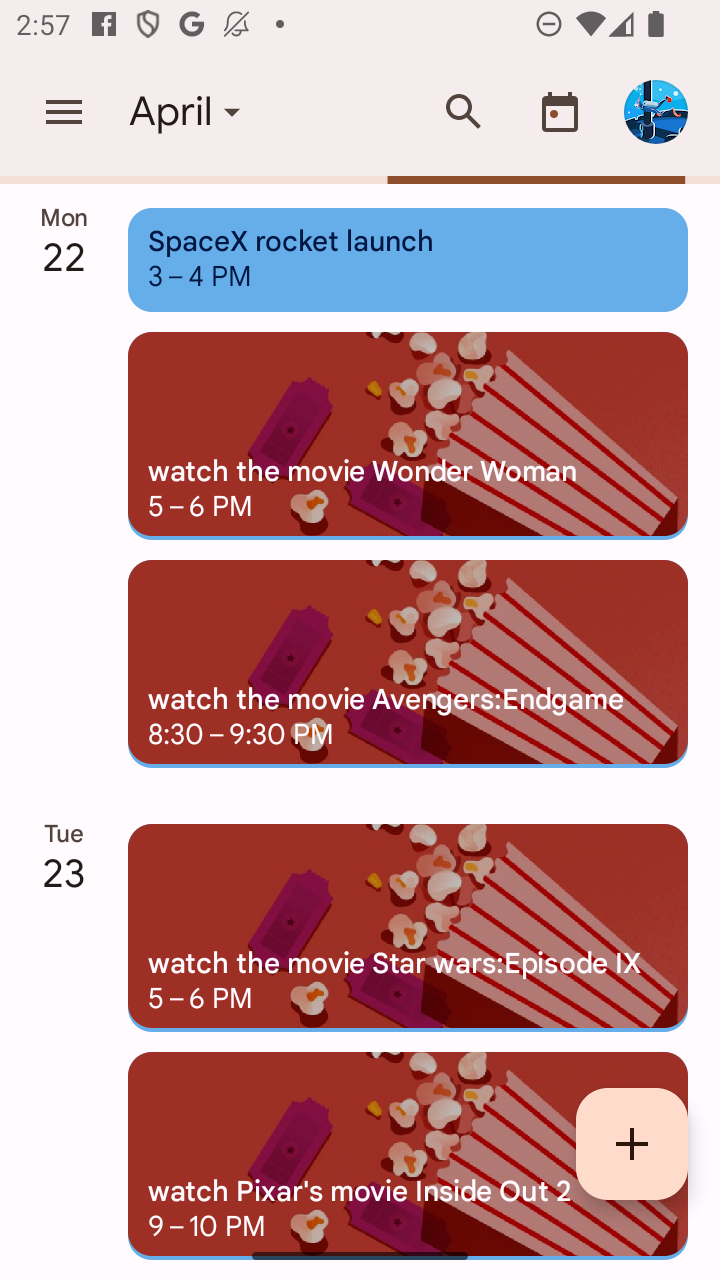This screenshot has height=1280, width=720.
Task: Open the account profile avatar
Action: click(x=656, y=112)
